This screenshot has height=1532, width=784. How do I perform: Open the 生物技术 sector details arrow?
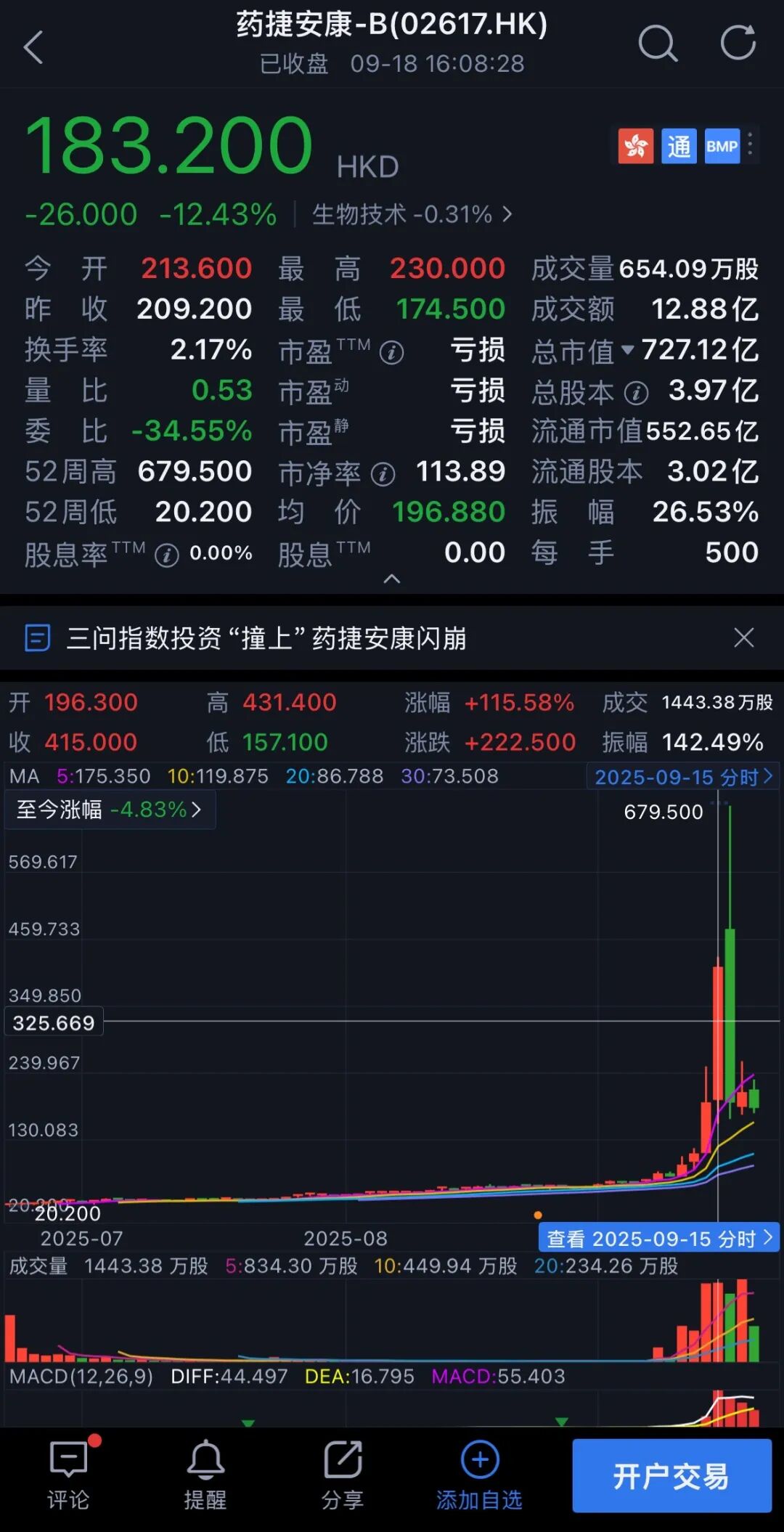pyautogui.click(x=508, y=214)
